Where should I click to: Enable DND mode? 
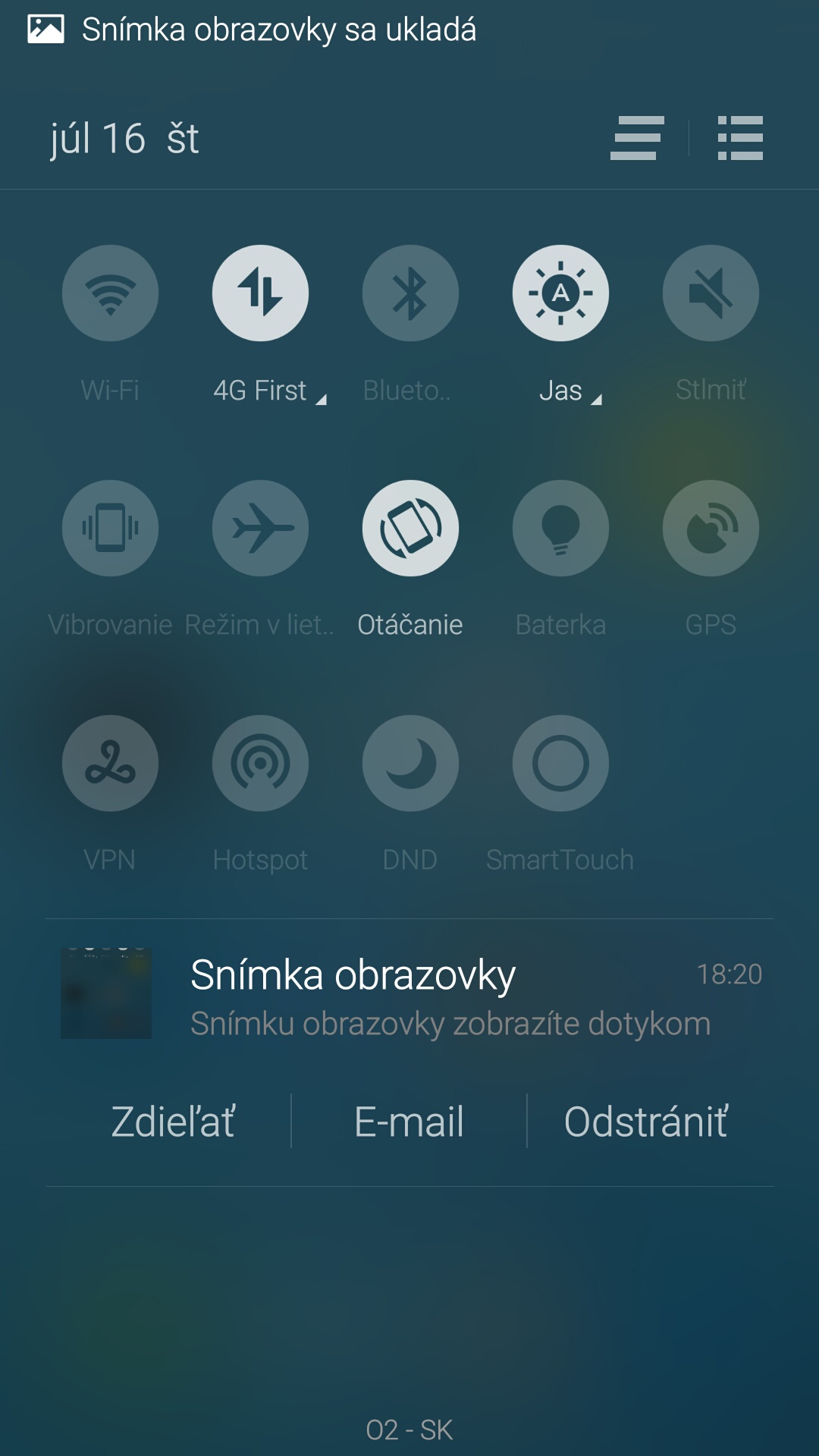tap(410, 763)
